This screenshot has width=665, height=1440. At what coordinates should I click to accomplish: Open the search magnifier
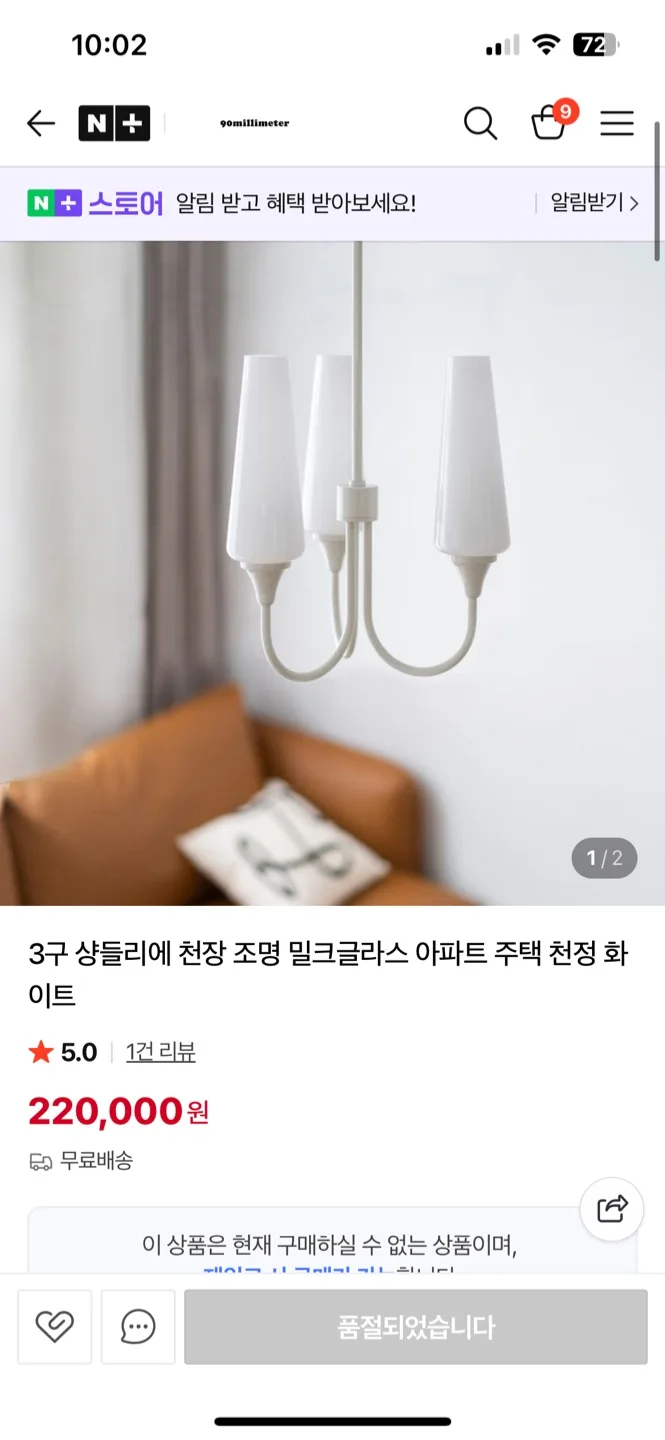pyautogui.click(x=480, y=124)
